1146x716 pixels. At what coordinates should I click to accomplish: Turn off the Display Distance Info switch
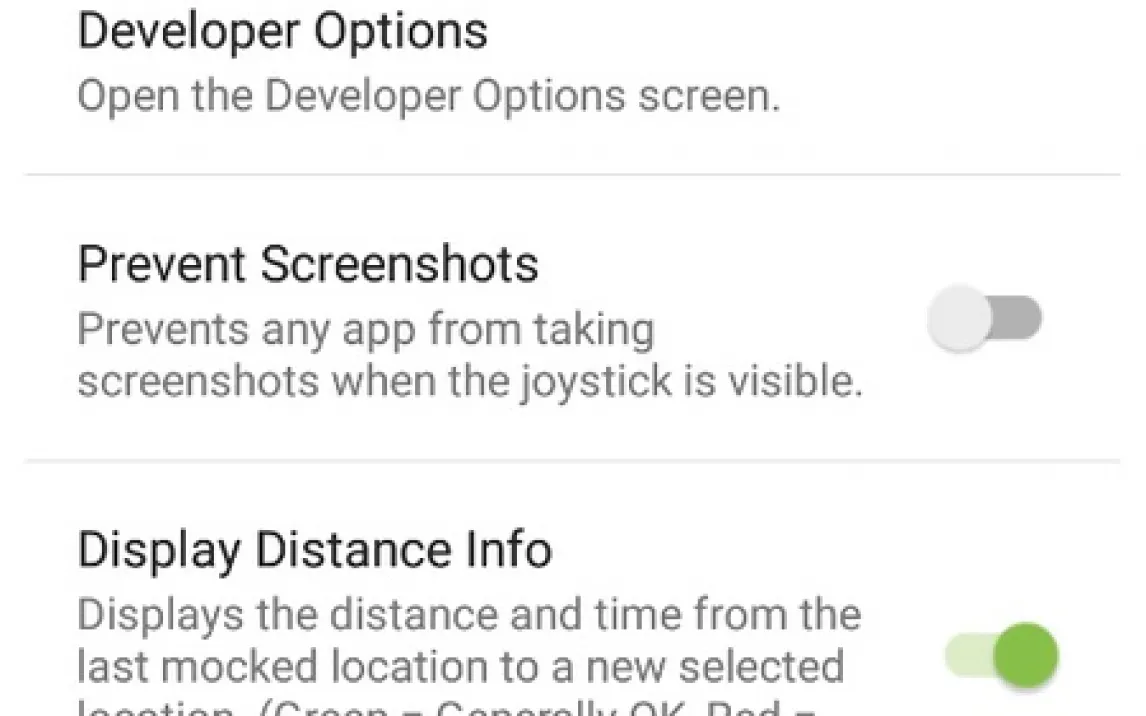pyautogui.click(x=1003, y=656)
